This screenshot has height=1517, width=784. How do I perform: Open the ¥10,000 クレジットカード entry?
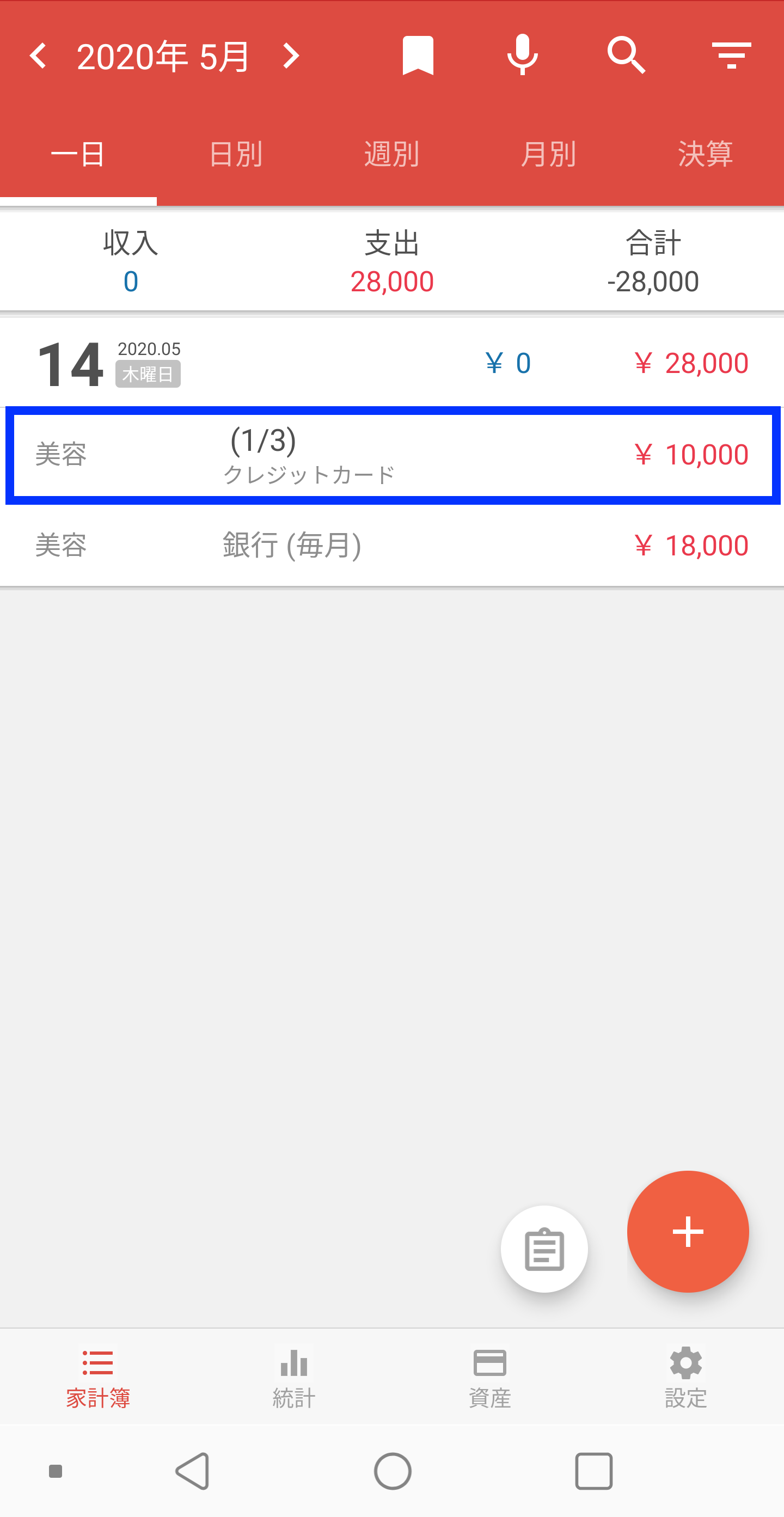(393, 455)
